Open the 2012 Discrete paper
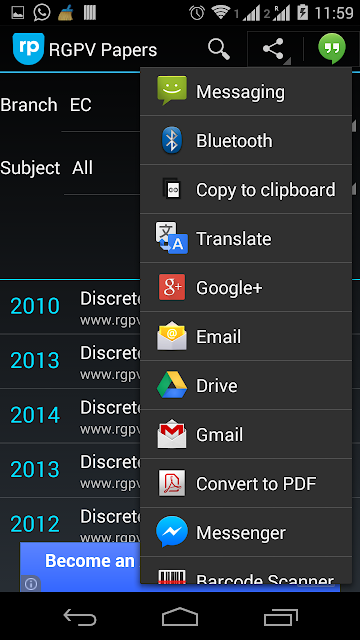The image size is (360, 640). click(x=70, y=520)
